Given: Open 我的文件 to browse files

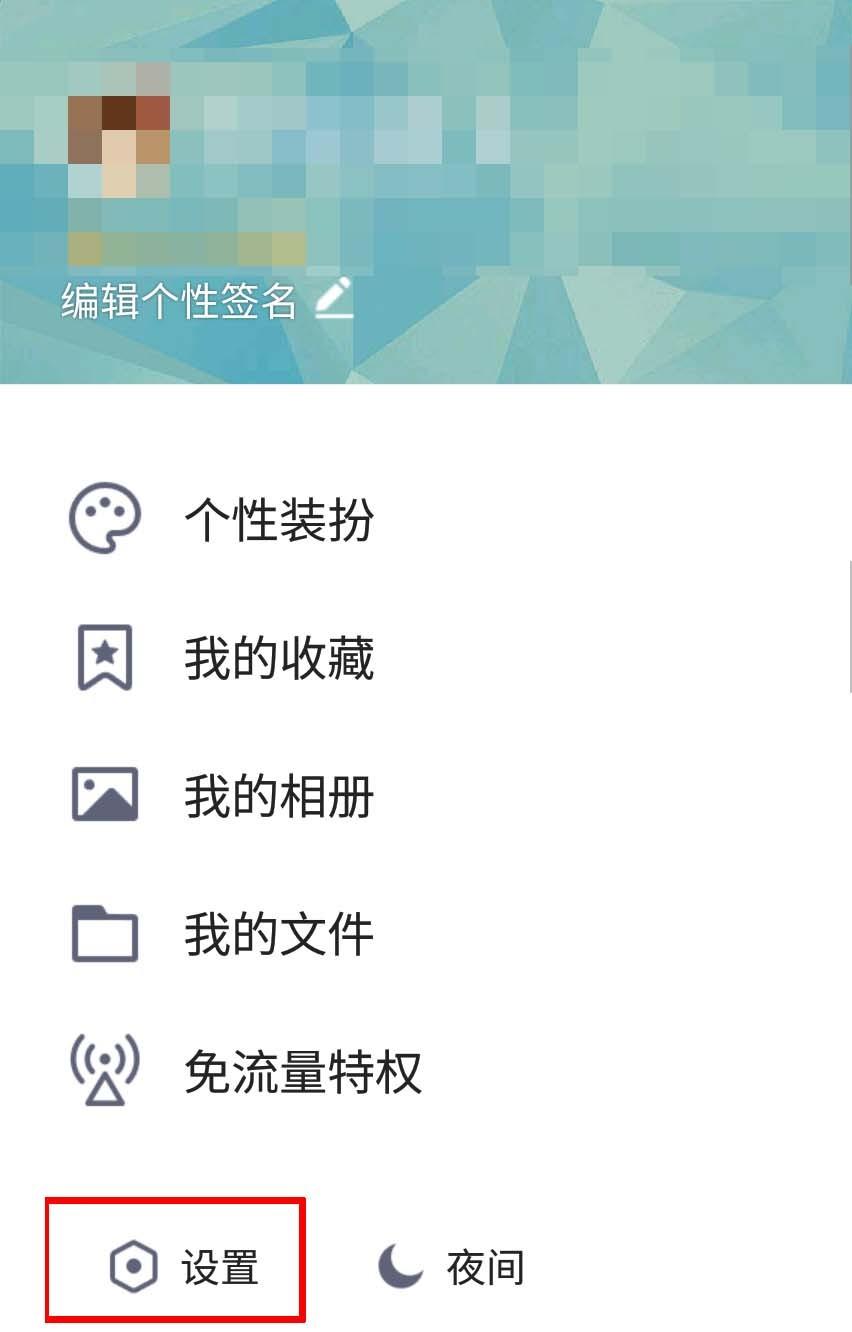Looking at the screenshot, I should point(277,933).
